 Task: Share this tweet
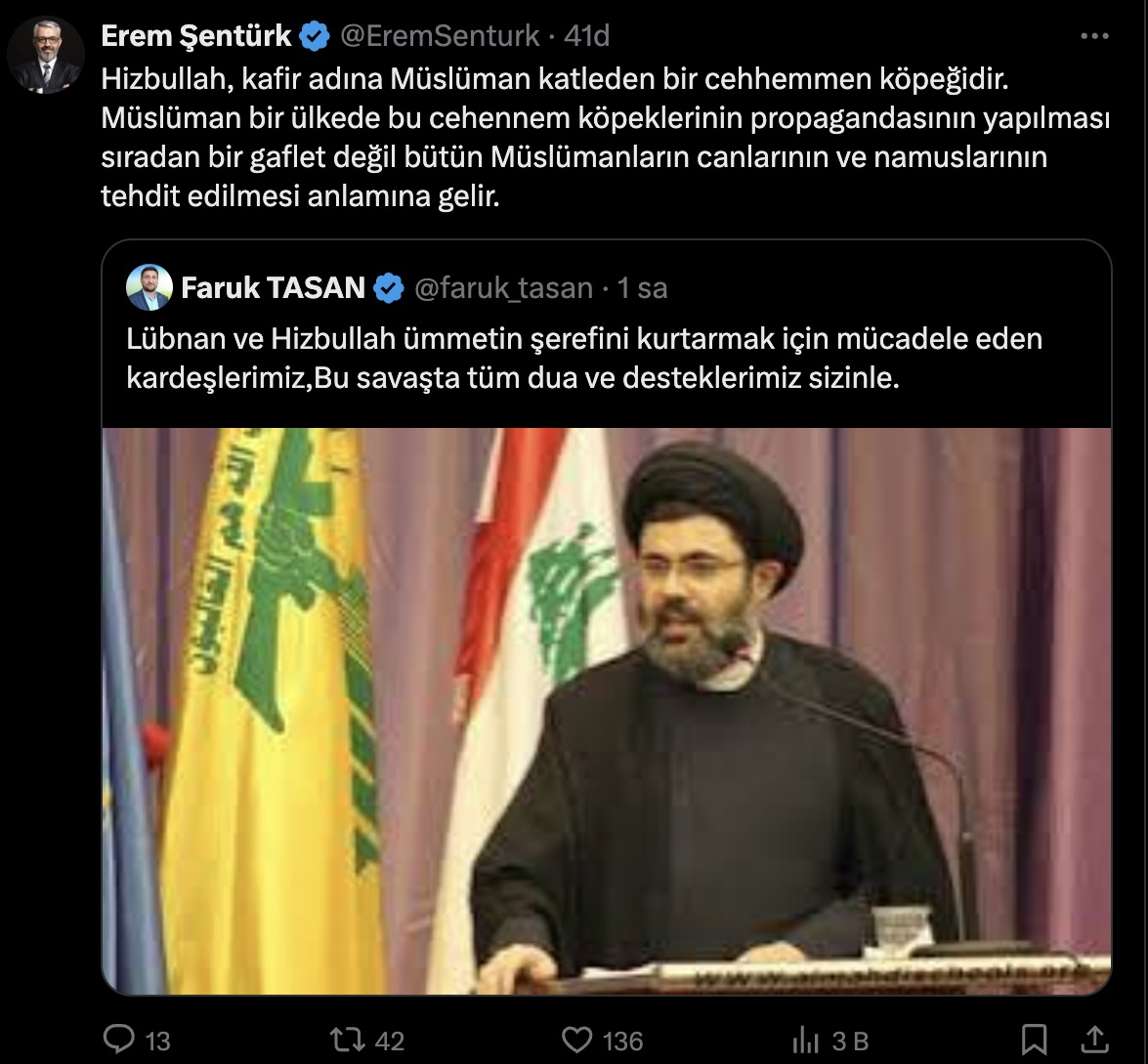coord(1095,1039)
